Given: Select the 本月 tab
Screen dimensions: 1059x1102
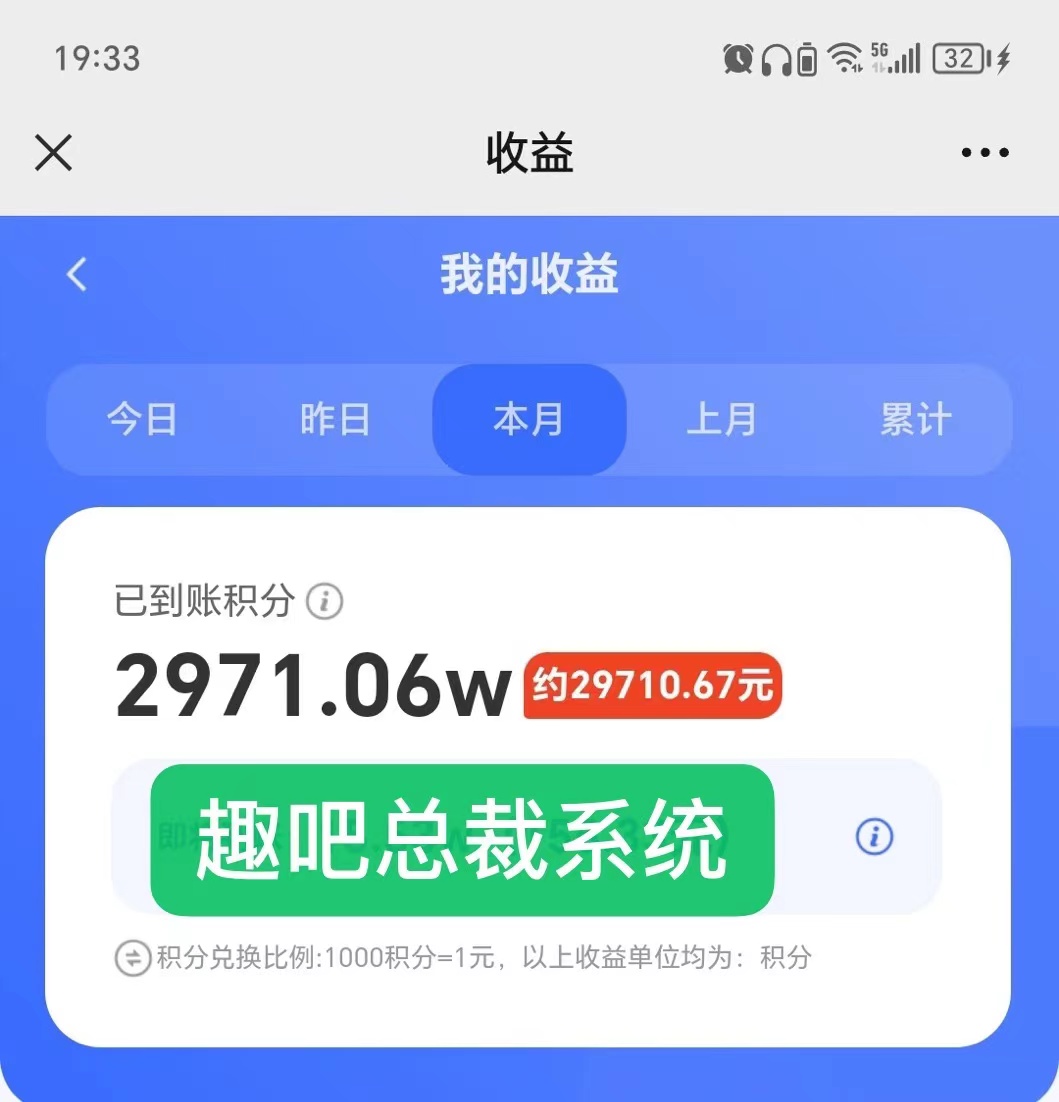Looking at the screenshot, I should coord(529,420).
